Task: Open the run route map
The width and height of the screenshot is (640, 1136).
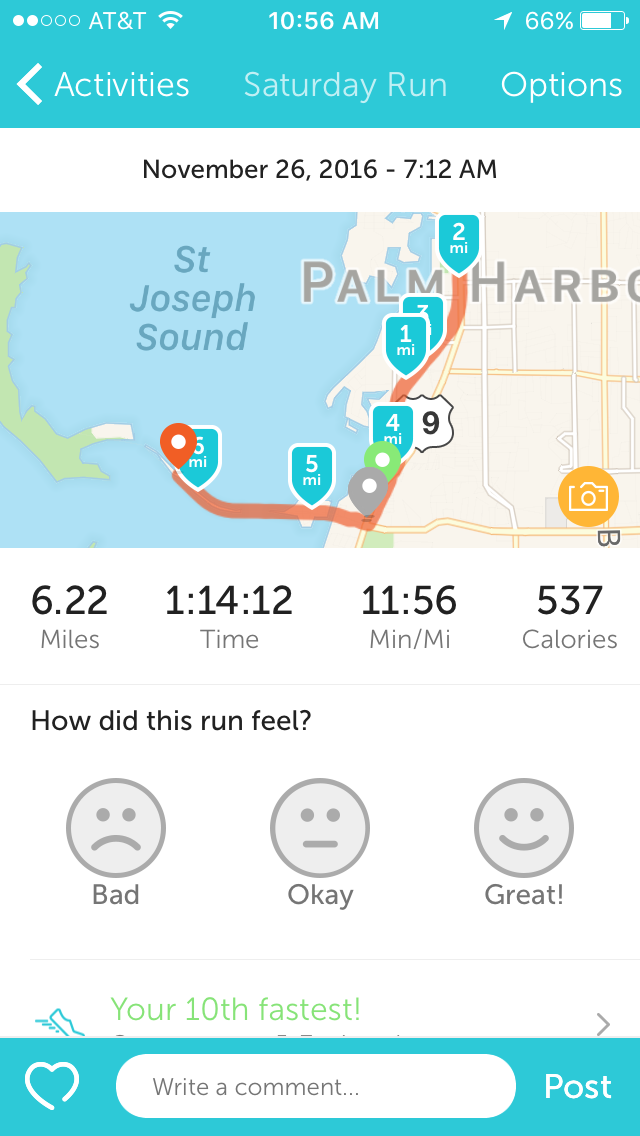Action: [320, 380]
